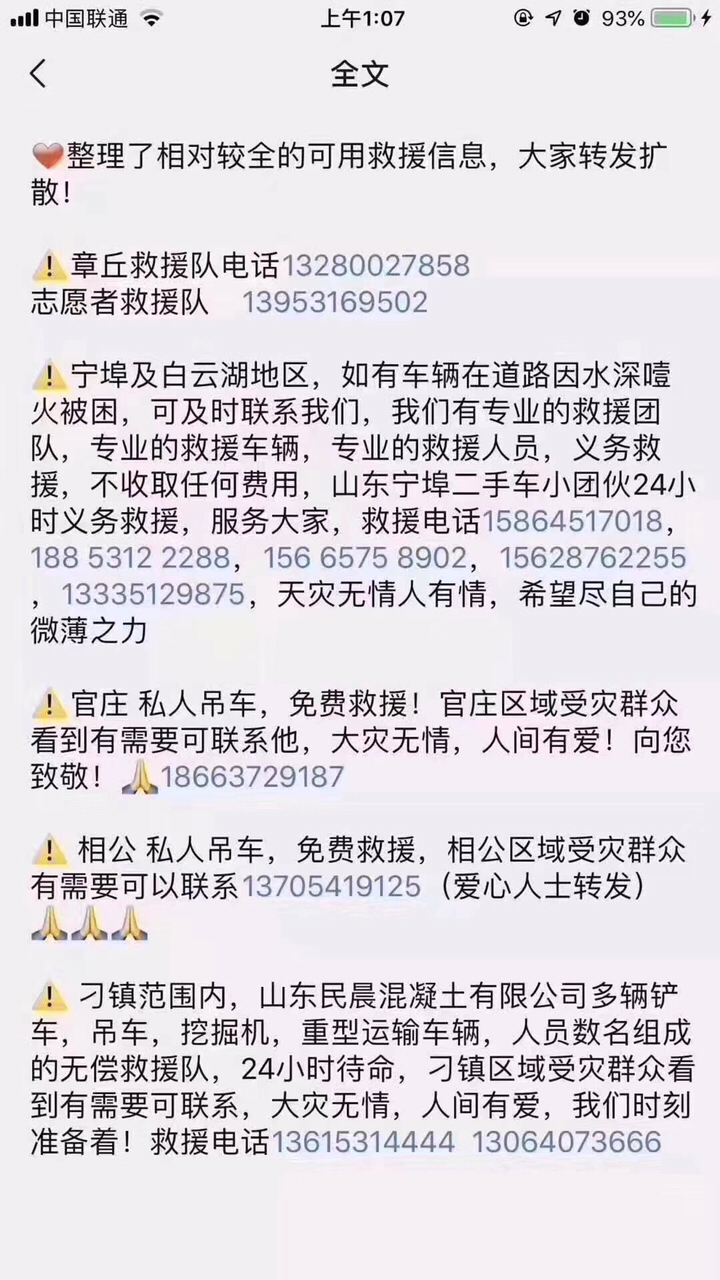Go back using the top-left arrow

click(x=38, y=74)
